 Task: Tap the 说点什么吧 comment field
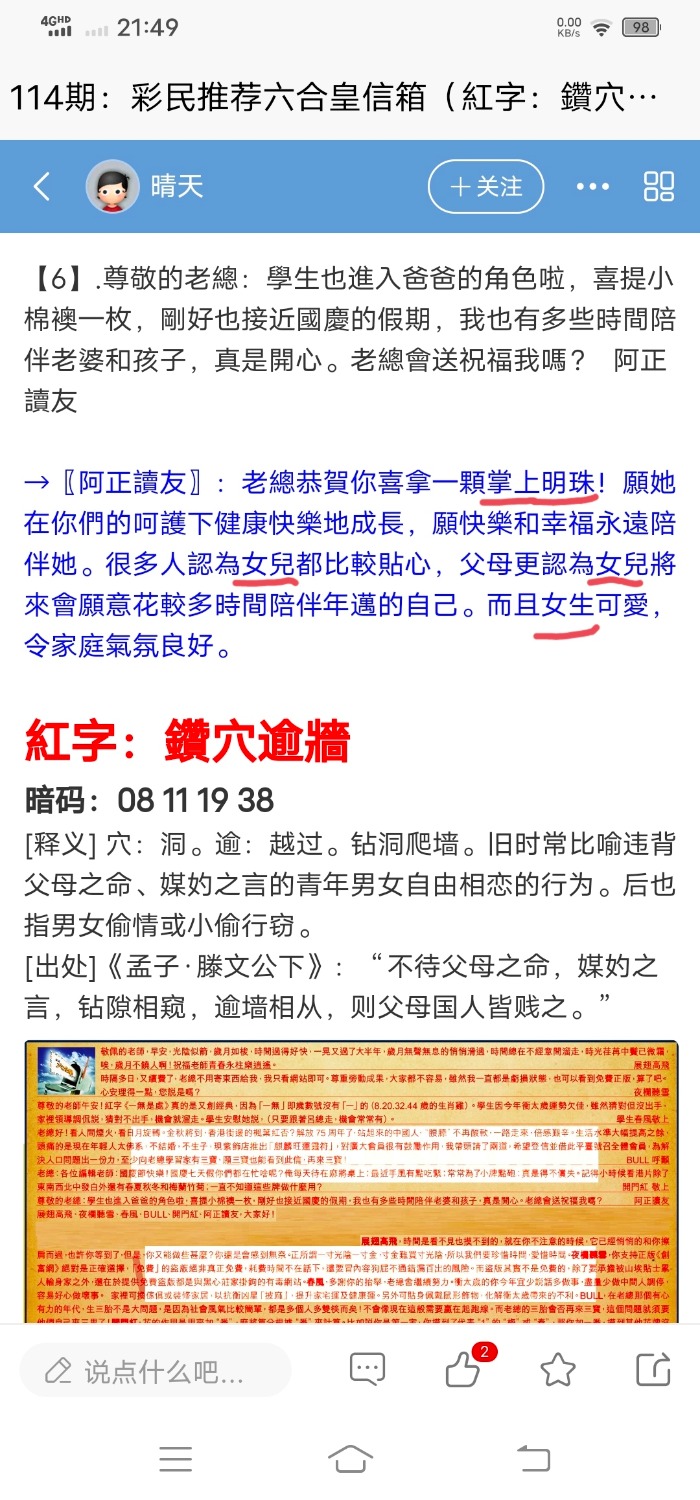pyautogui.click(x=155, y=1371)
